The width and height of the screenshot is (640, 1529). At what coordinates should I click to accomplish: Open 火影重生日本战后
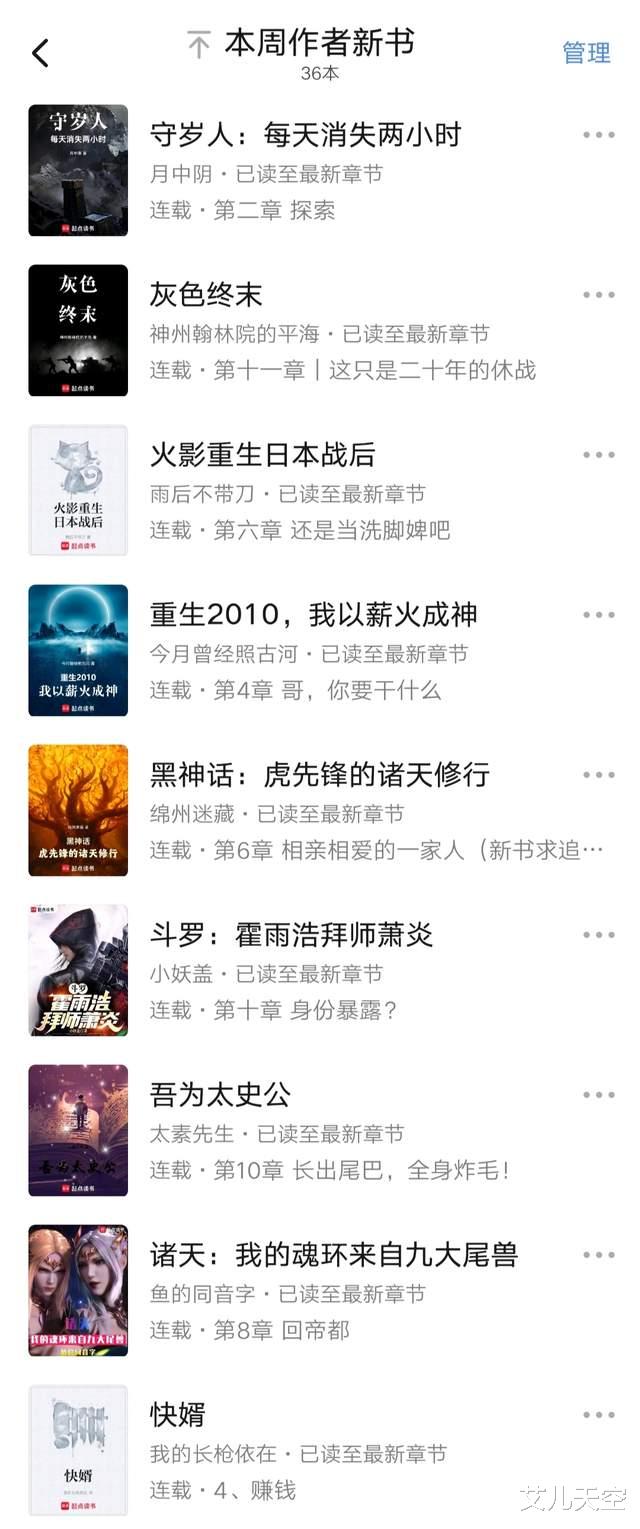tap(262, 454)
